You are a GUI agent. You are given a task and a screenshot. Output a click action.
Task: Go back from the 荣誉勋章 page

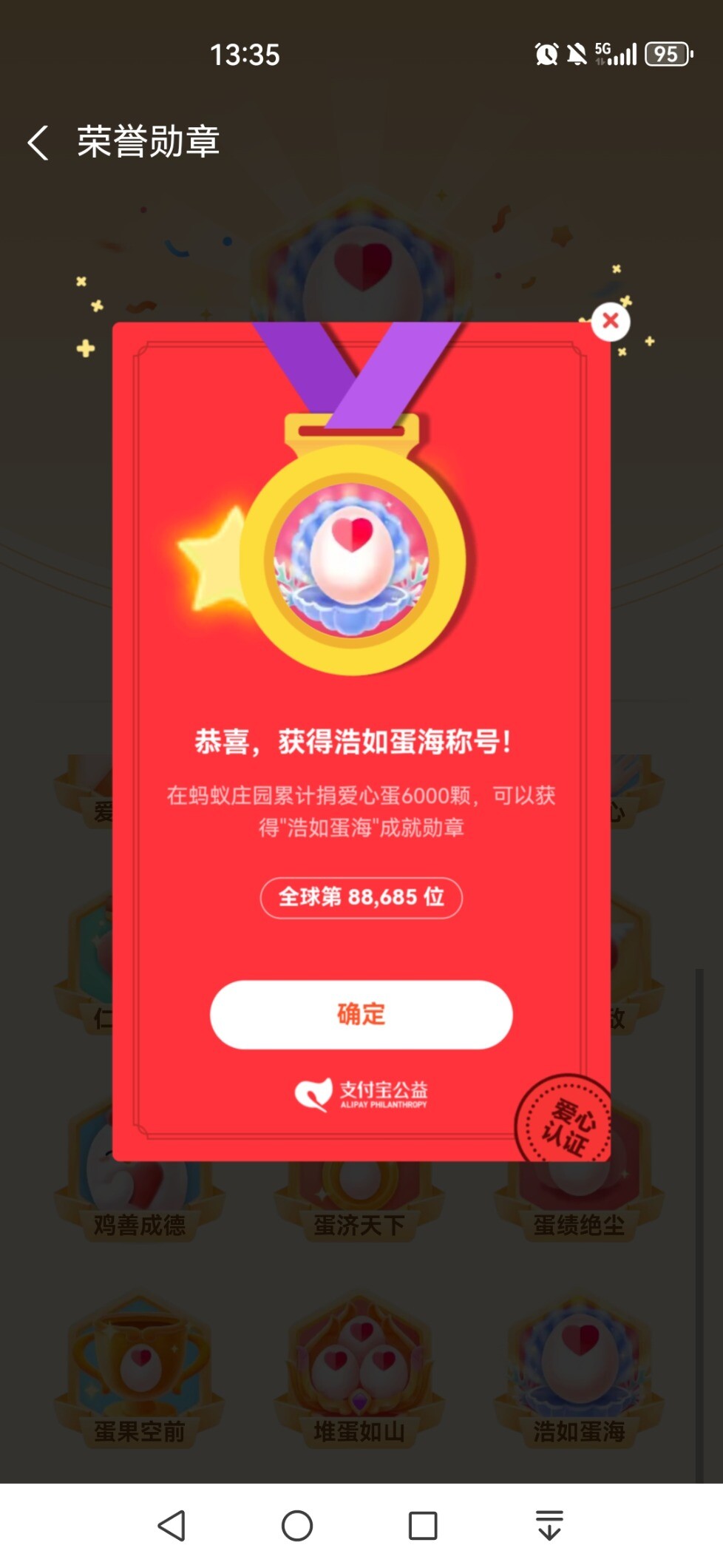pyautogui.click(x=38, y=142)
